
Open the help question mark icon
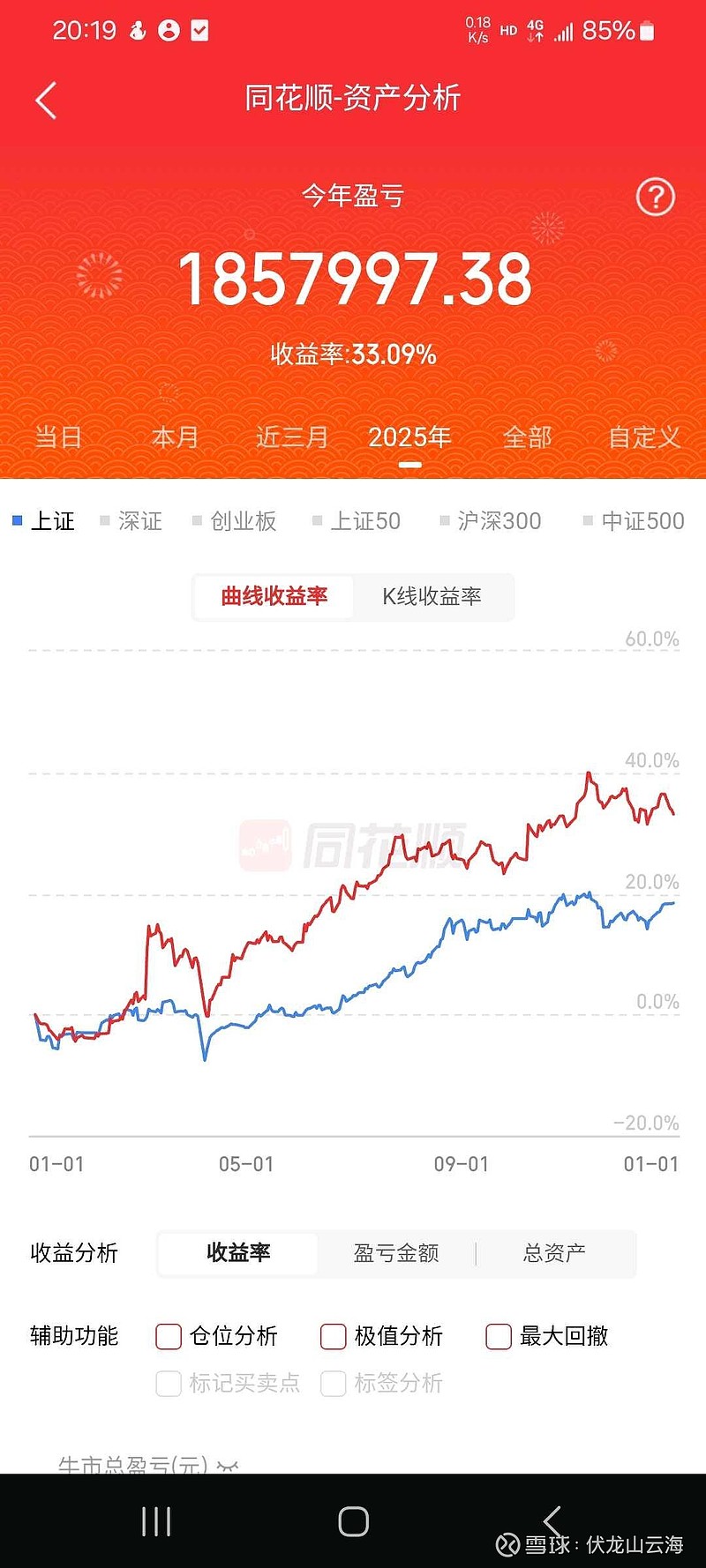[x=654, y=198]
